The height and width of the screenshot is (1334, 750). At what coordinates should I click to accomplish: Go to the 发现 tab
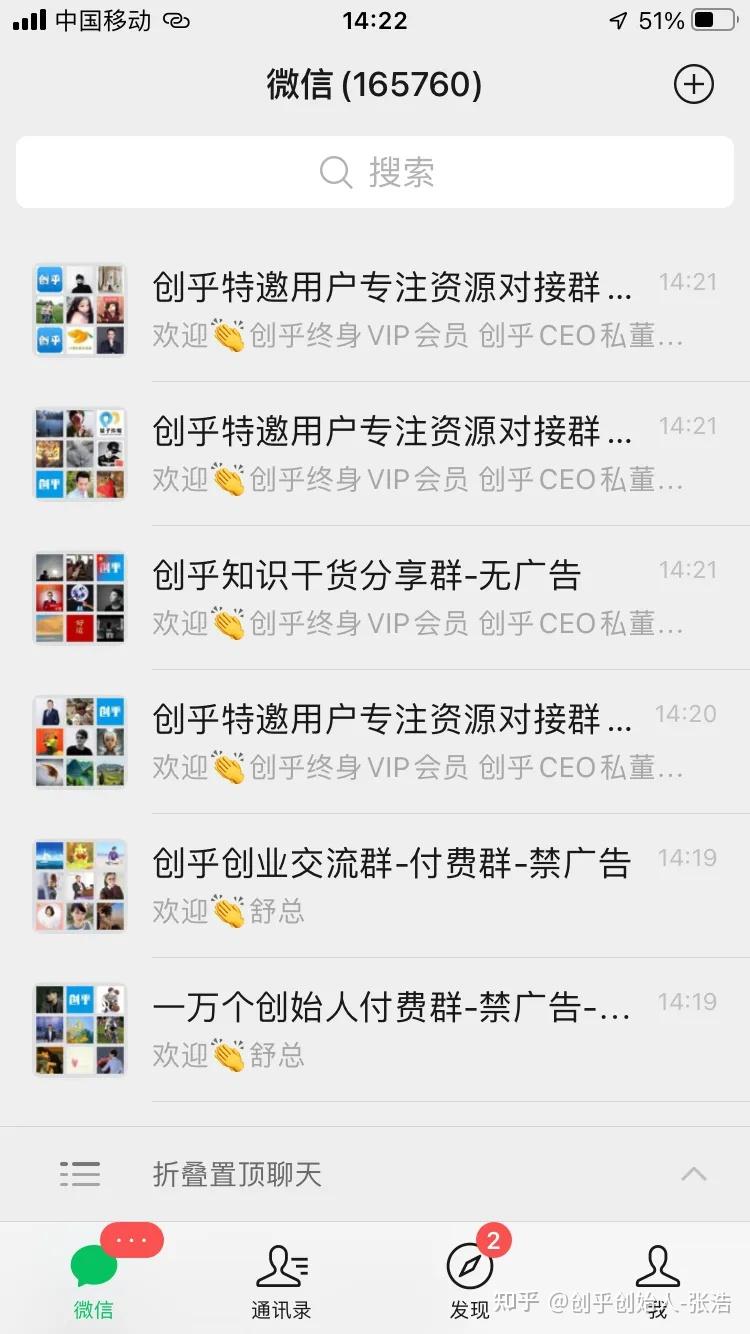[x=469, y=1280]
